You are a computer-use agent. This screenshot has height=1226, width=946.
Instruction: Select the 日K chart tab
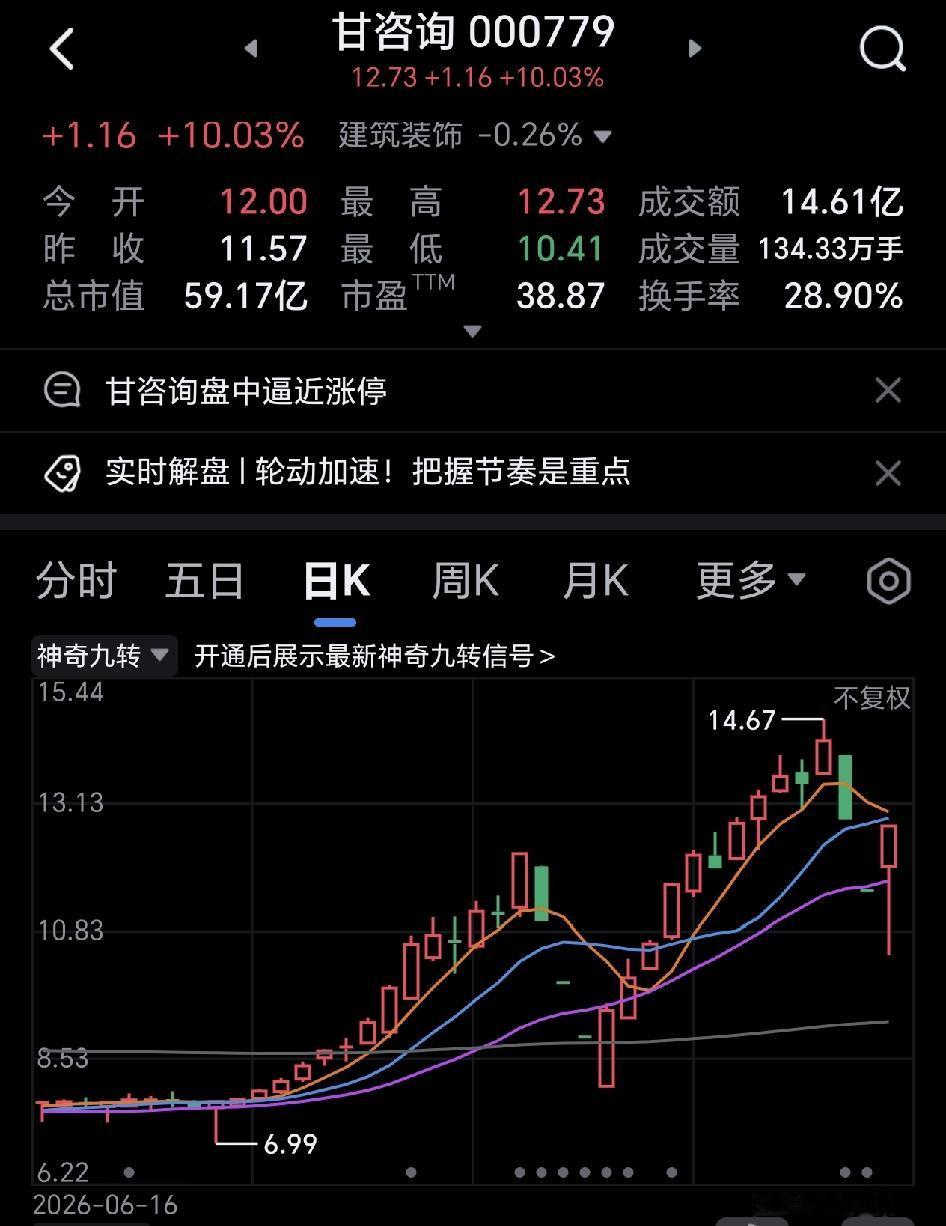337,581
